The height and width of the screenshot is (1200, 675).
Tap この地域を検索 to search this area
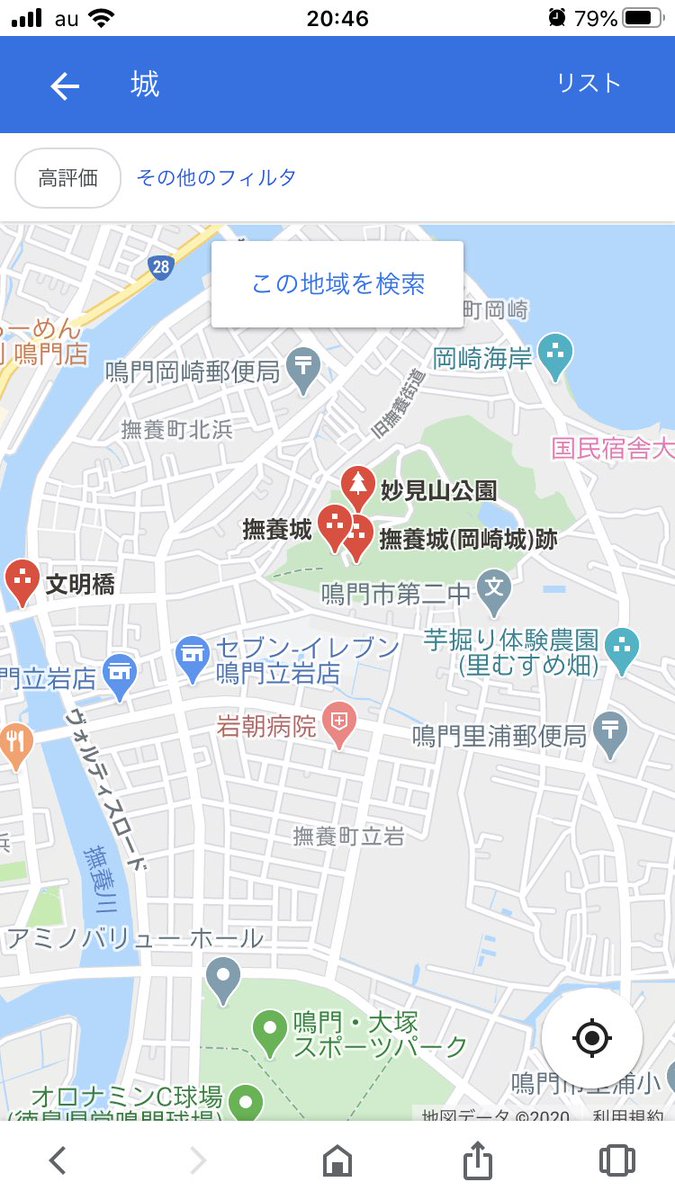pos(337,284)
